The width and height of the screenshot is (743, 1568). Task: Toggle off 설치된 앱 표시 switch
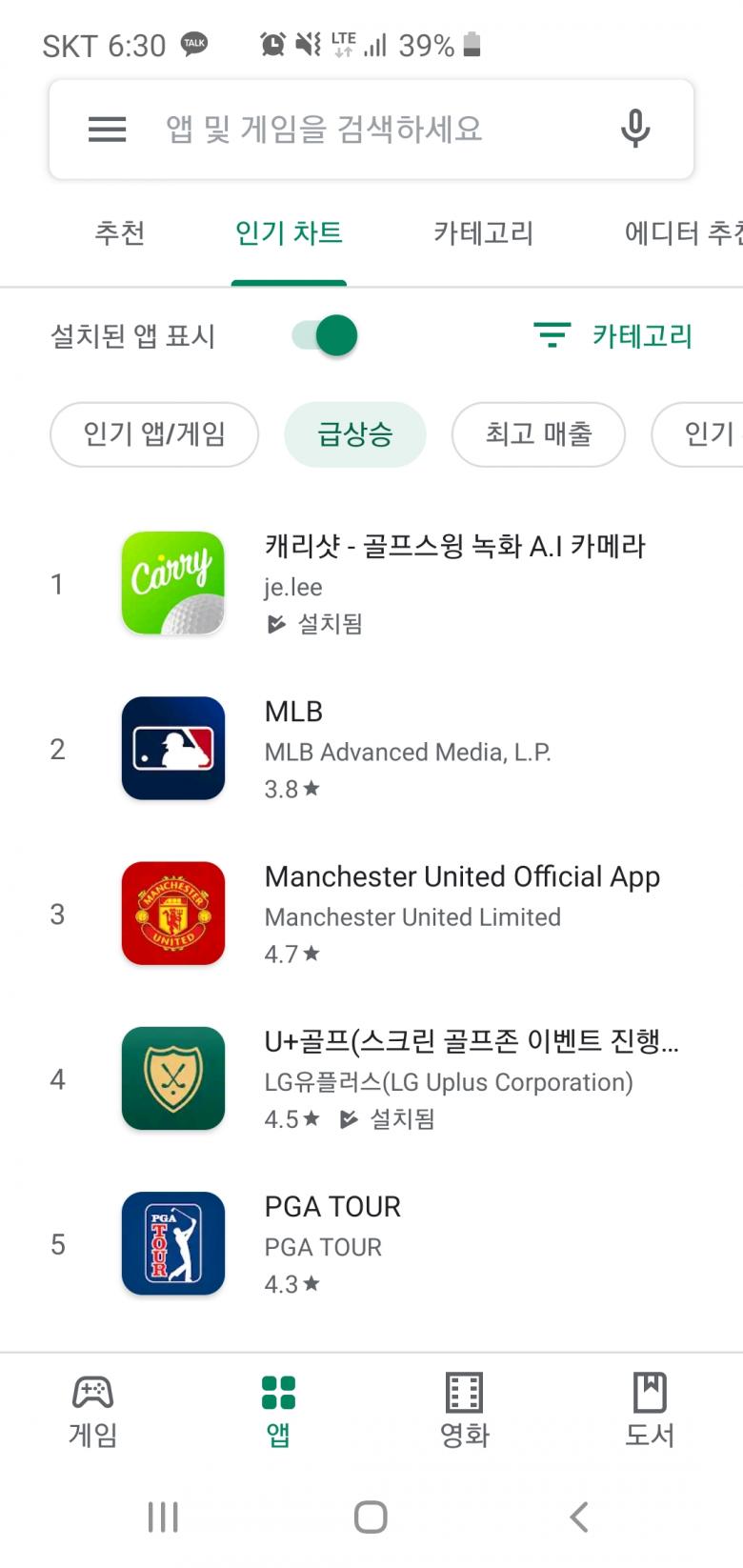tap(325, 336)
